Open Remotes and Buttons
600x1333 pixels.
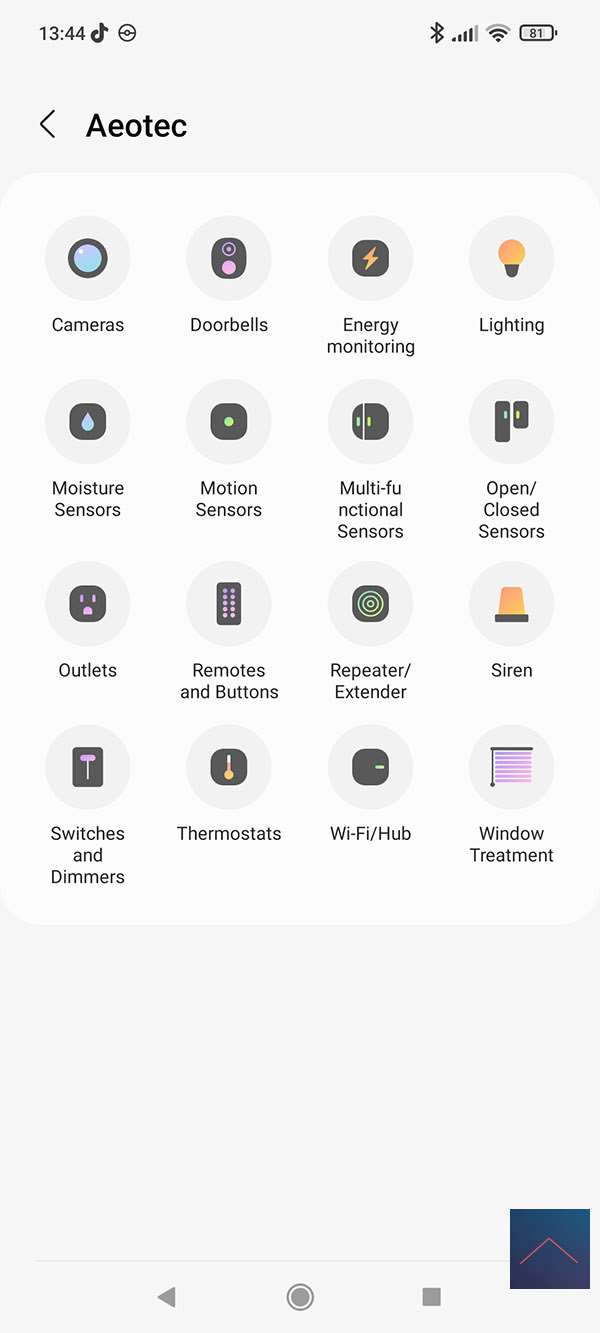coord(229,604)
